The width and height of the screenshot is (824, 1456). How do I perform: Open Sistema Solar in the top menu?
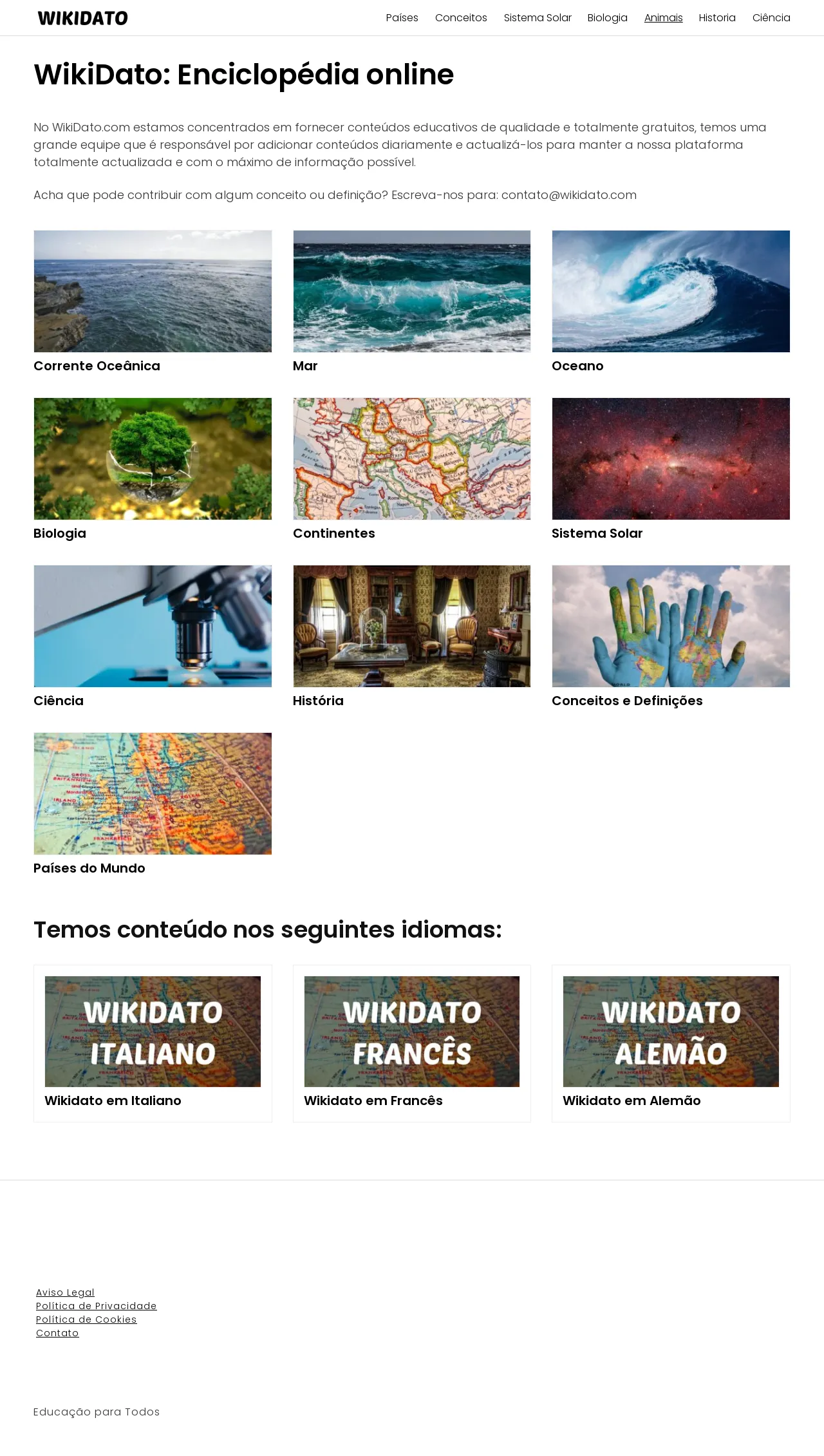click(538, 17)
